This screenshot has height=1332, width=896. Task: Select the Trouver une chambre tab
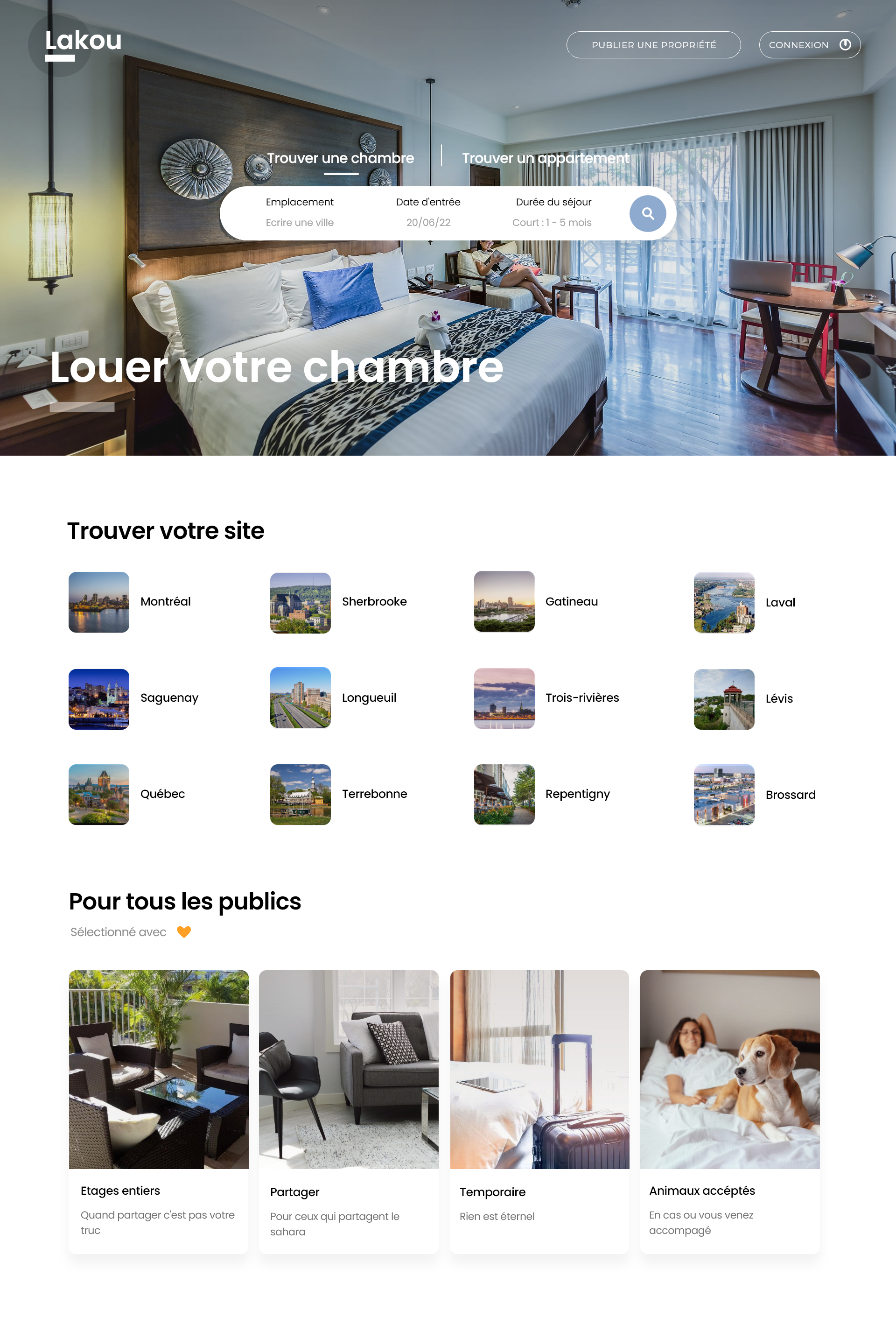pos(341,158)
